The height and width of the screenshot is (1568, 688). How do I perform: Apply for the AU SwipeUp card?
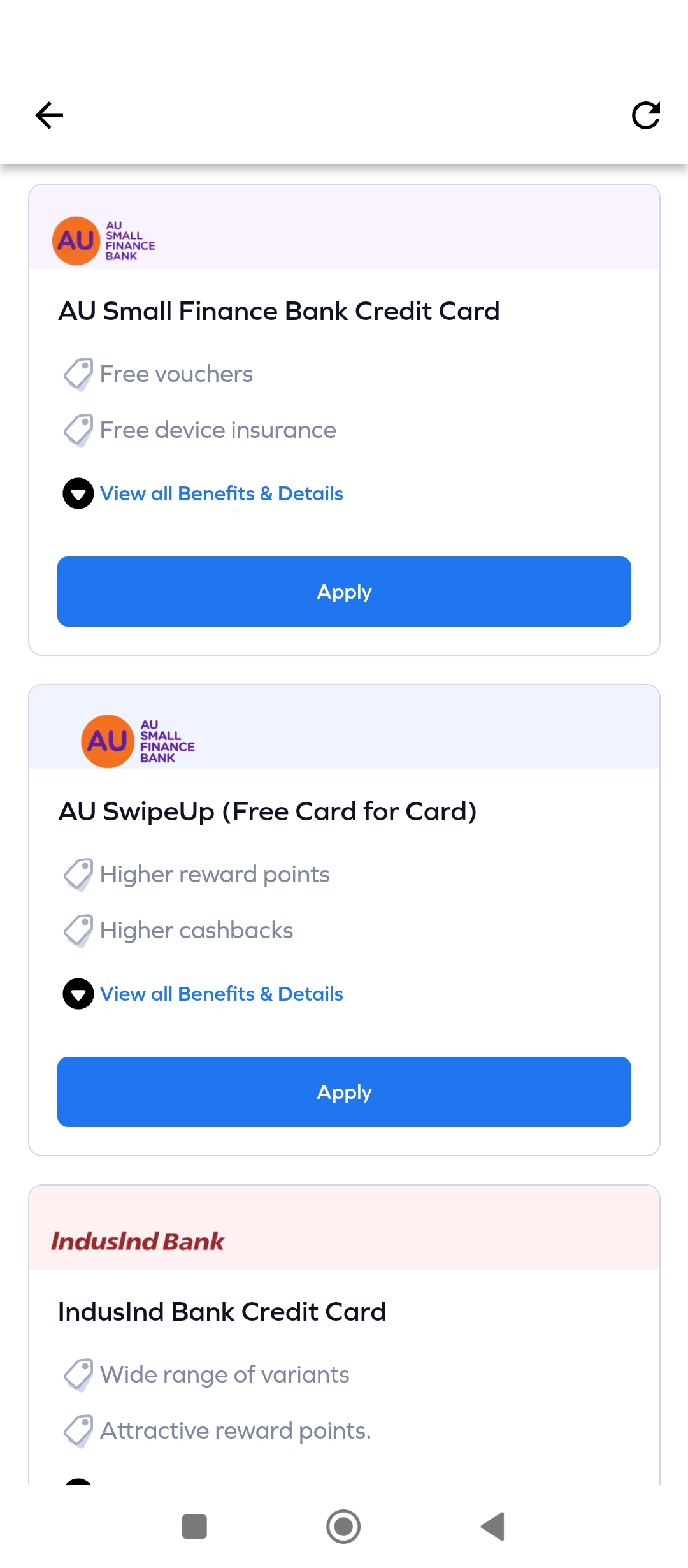pos(344,1092)
